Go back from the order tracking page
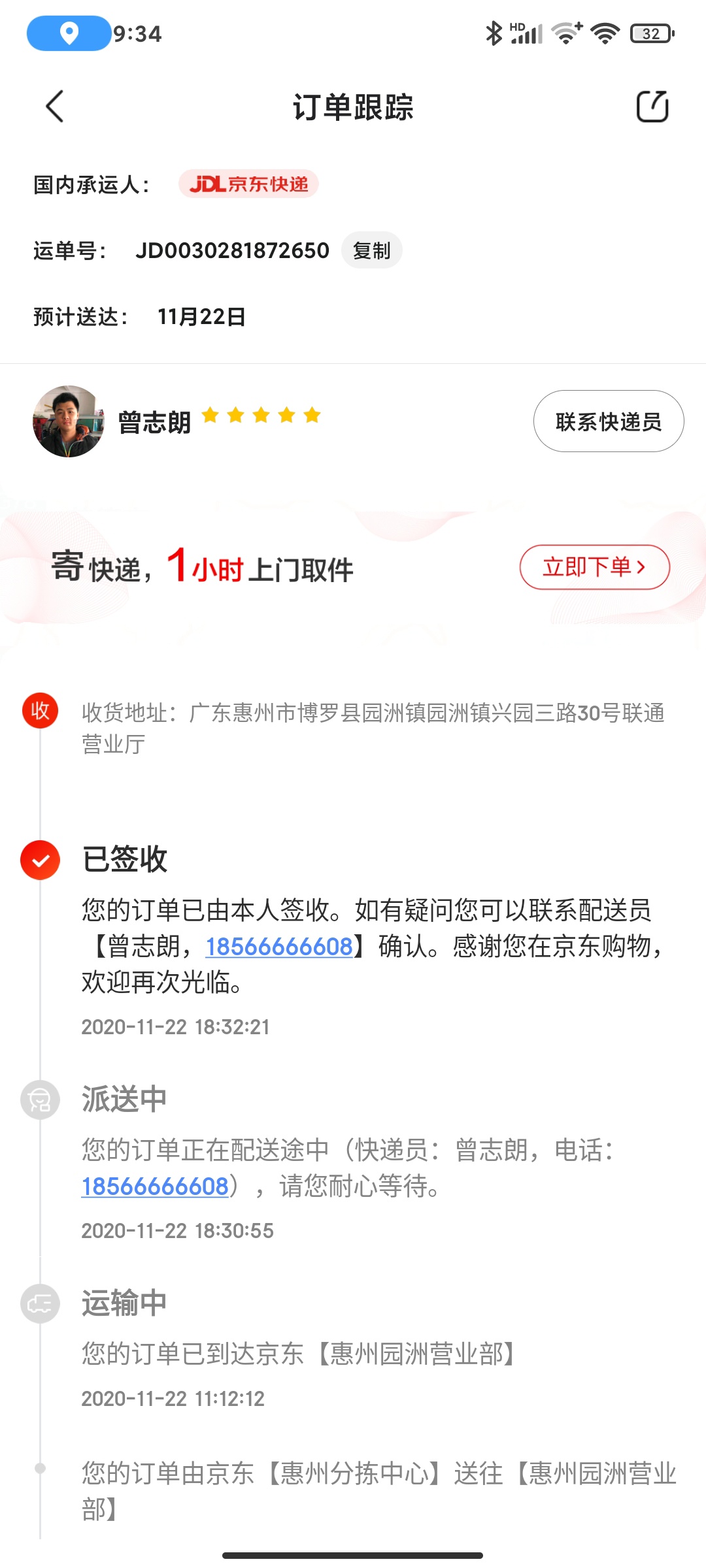This screenshot has height=1568, width=706. [55, 106]
